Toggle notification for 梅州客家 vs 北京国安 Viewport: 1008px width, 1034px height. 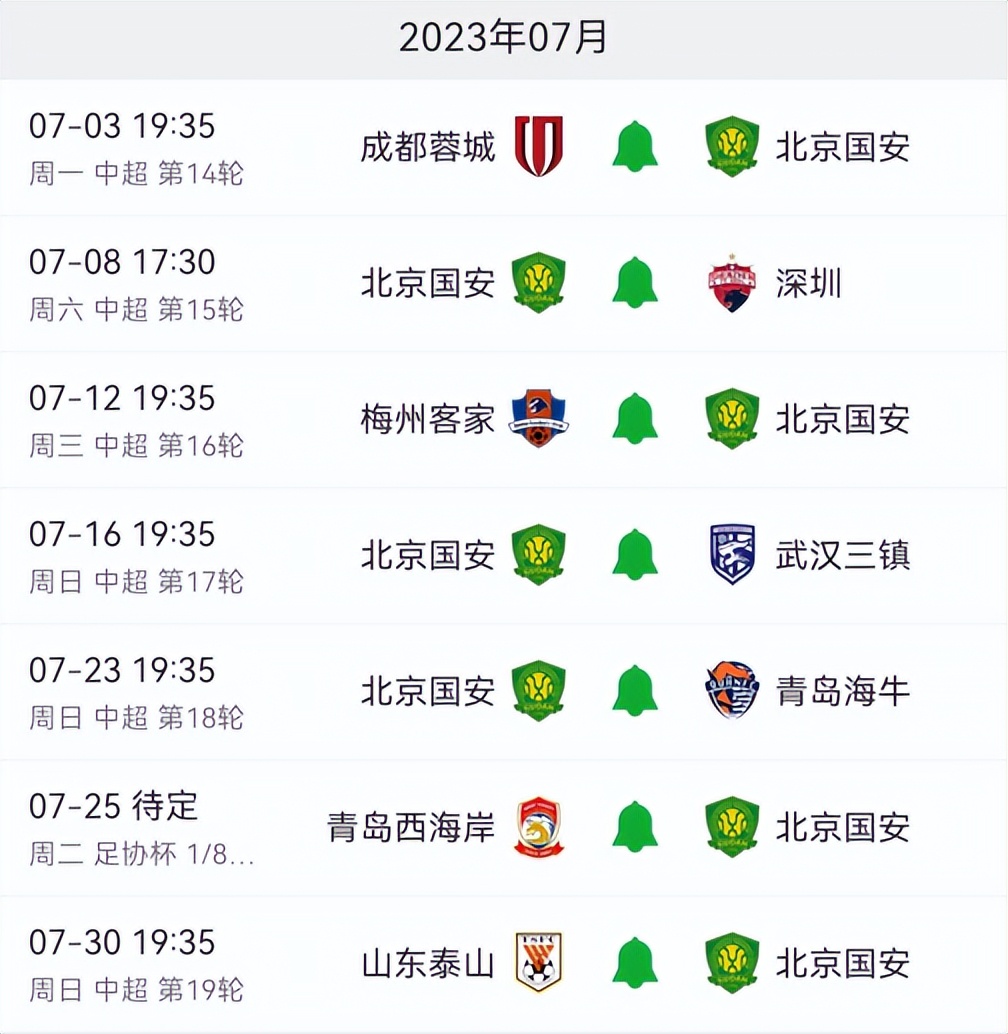[635, 419]
